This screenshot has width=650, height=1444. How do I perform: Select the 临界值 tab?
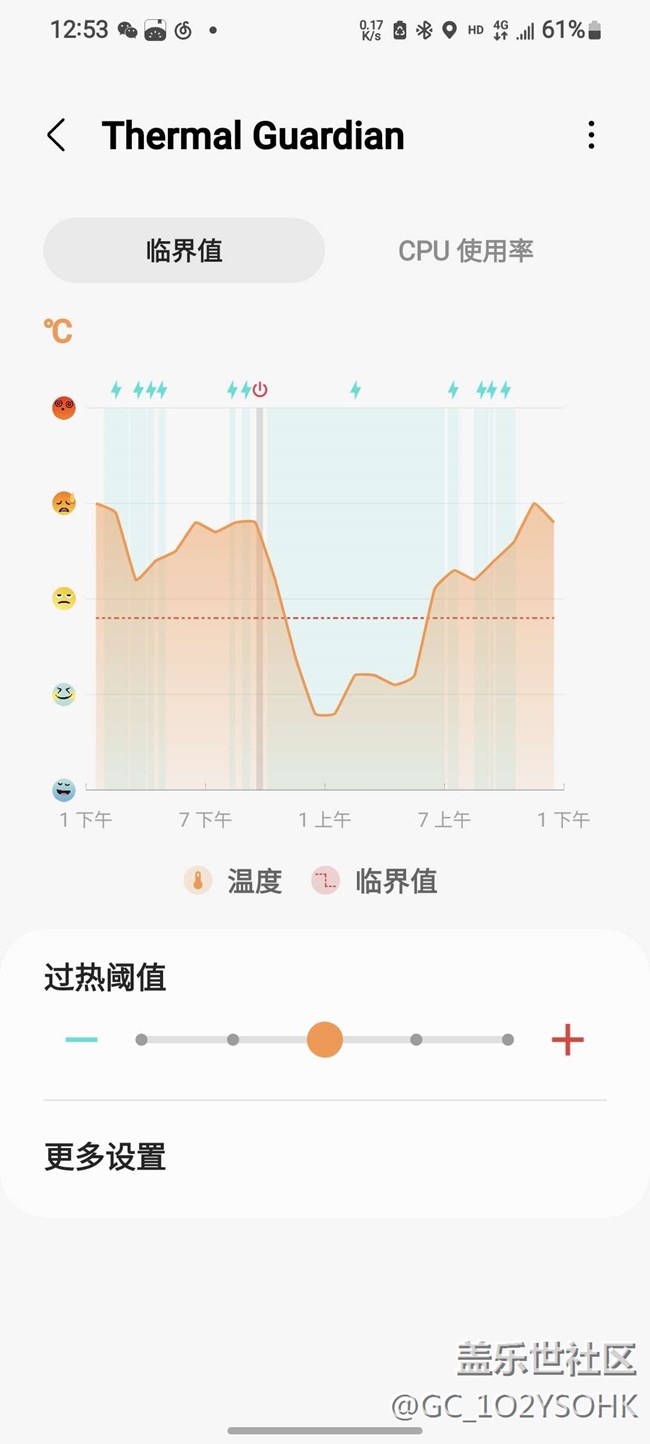(x=184, y=250)
